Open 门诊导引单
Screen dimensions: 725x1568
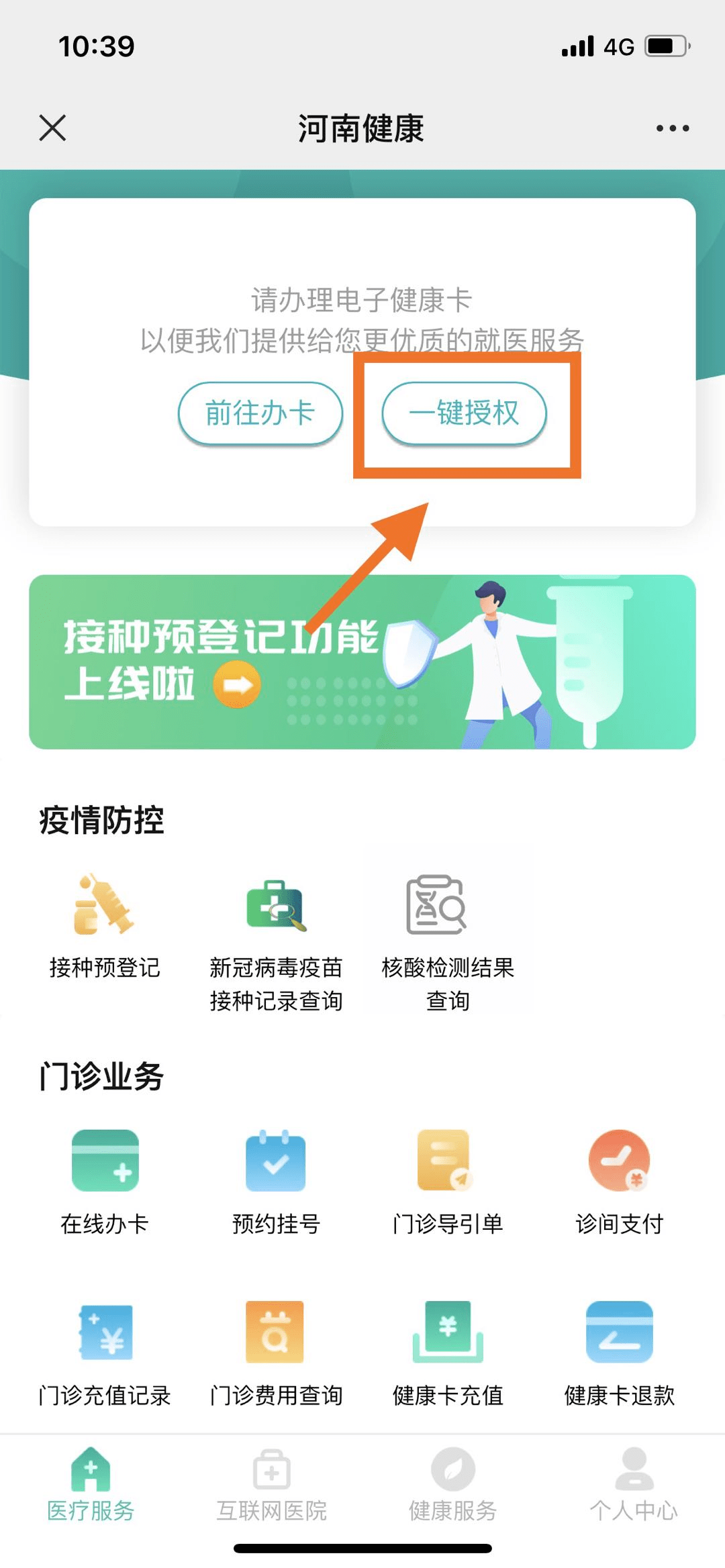(448, 1181)
